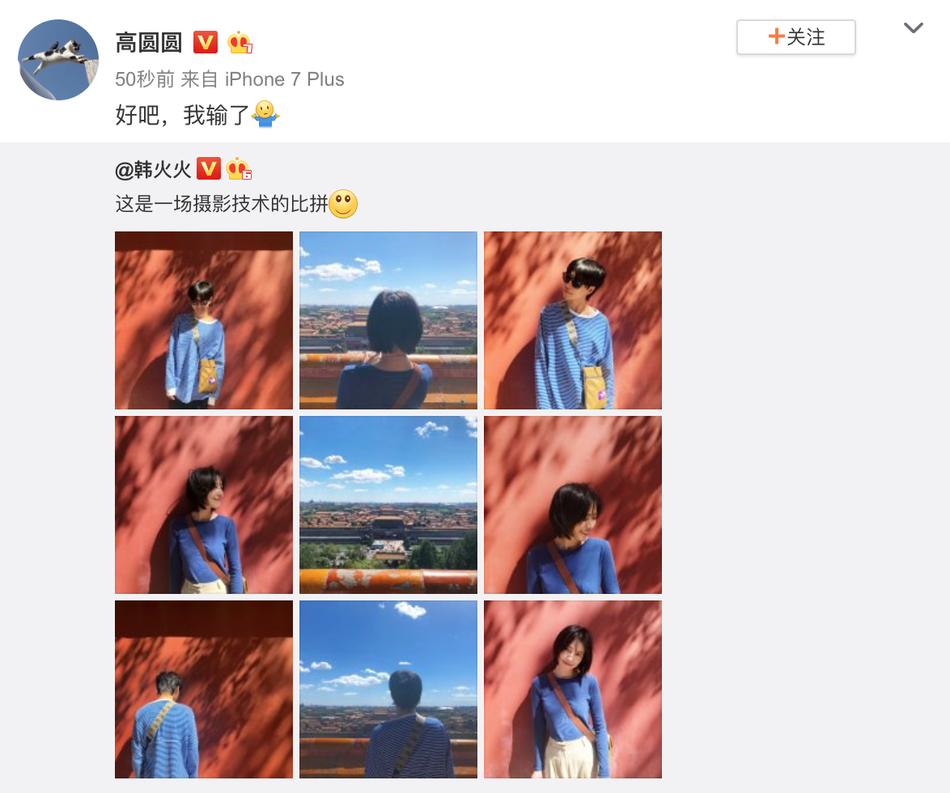This screenshot has width=950, height=793.
Task: Expand the post options chevron
Action: pyautogui.click(x=912, y=28)
